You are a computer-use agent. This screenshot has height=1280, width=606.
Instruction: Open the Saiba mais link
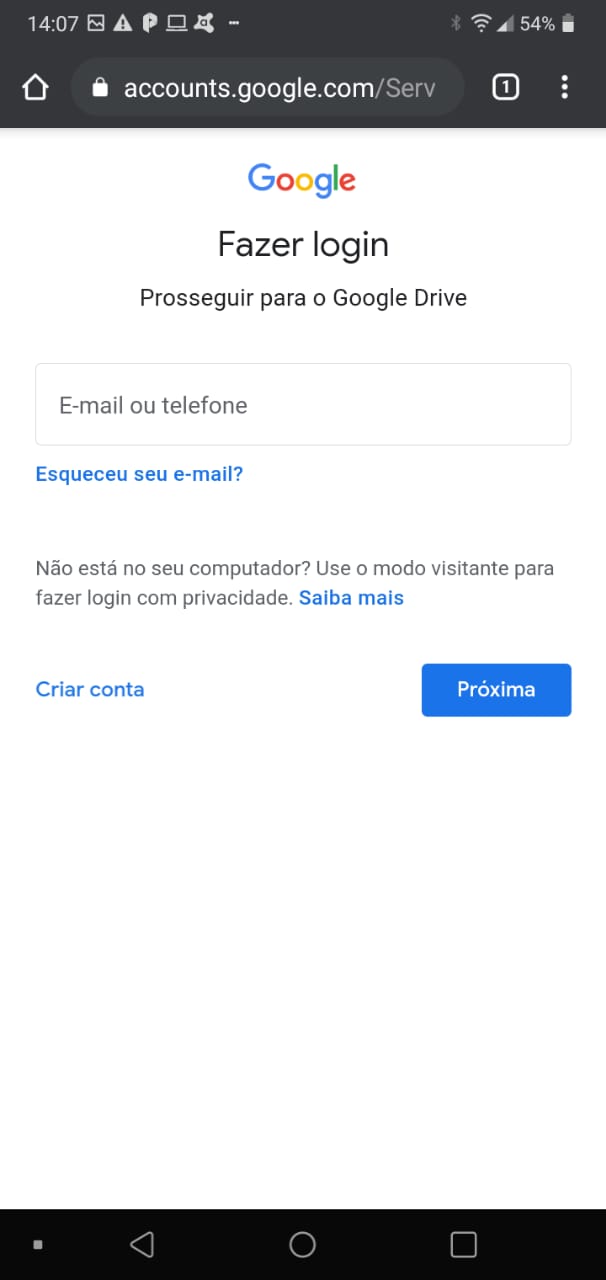pos(351,598)
